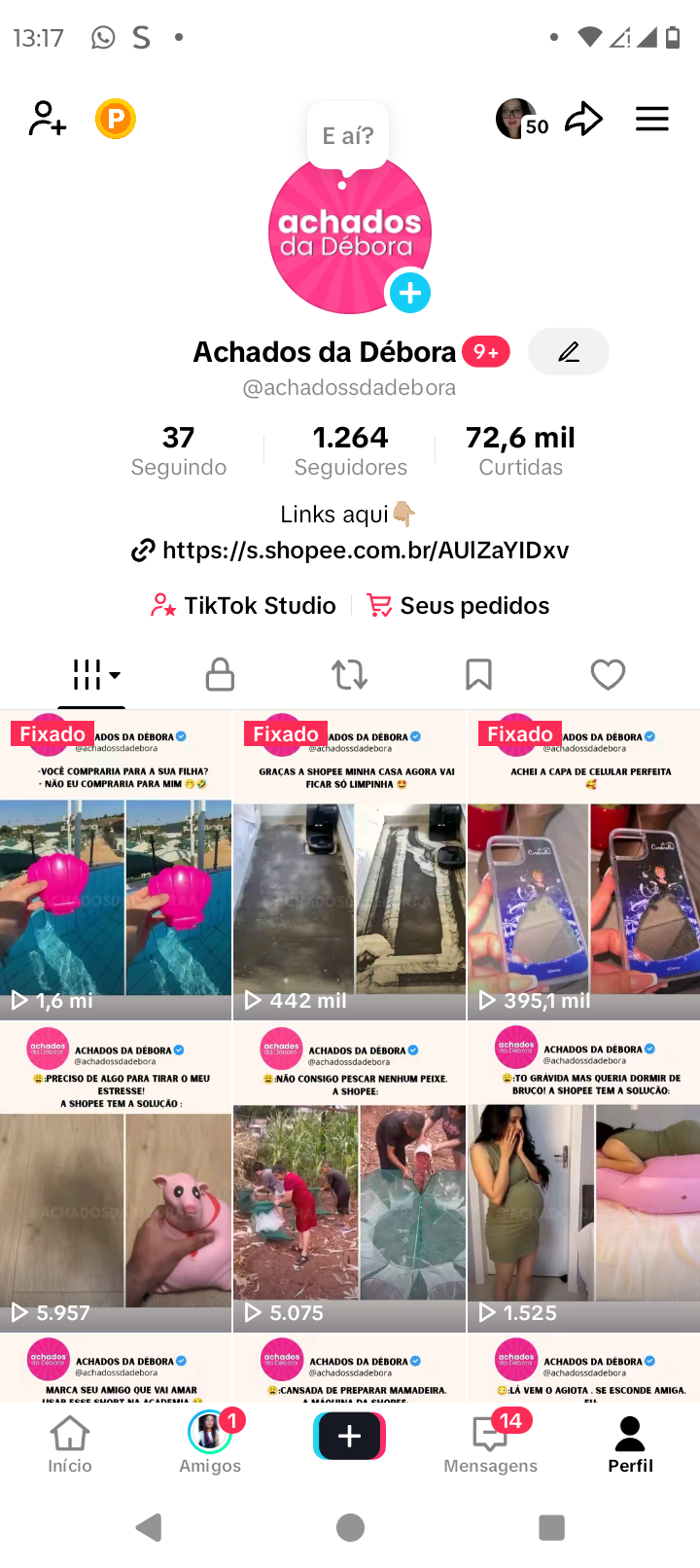This screenshot has width=700, height=1568.
Task: View Seus pedidos orders
Action: (458, 606)
